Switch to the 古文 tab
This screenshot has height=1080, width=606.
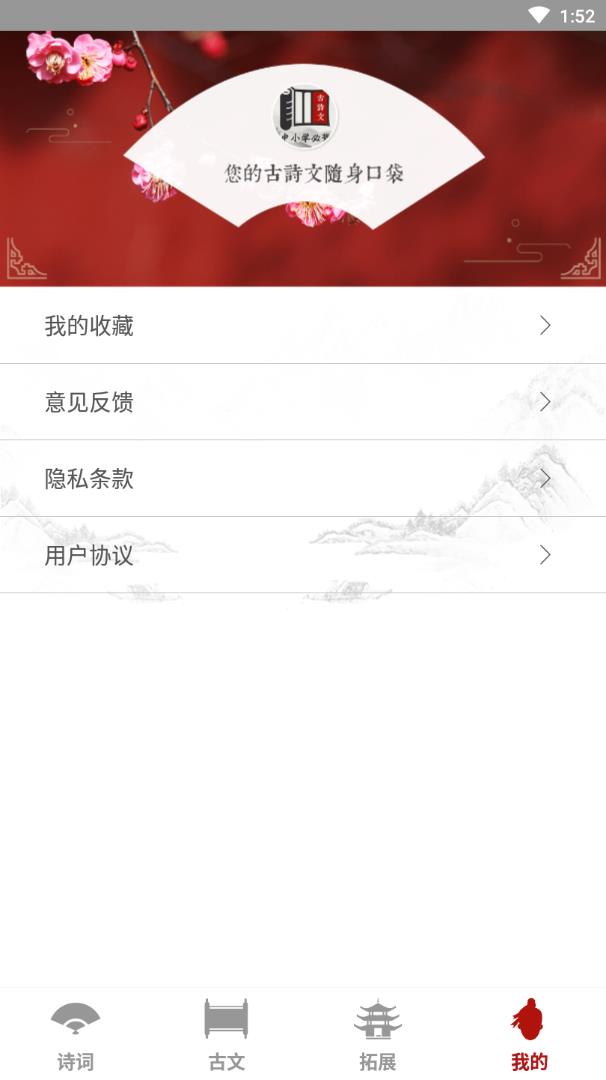tap(227, 1035)
